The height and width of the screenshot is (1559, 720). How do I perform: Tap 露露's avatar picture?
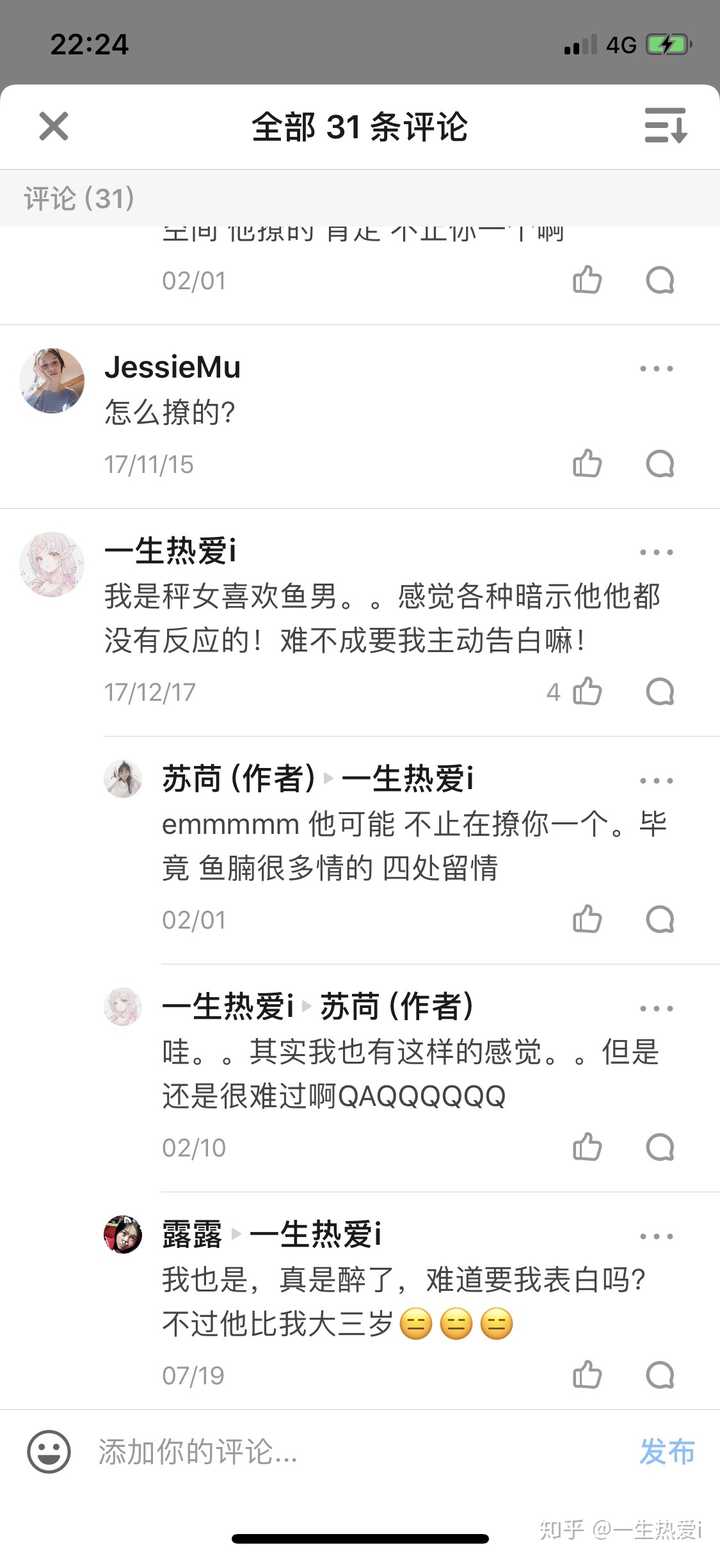tap(122, 1236)
